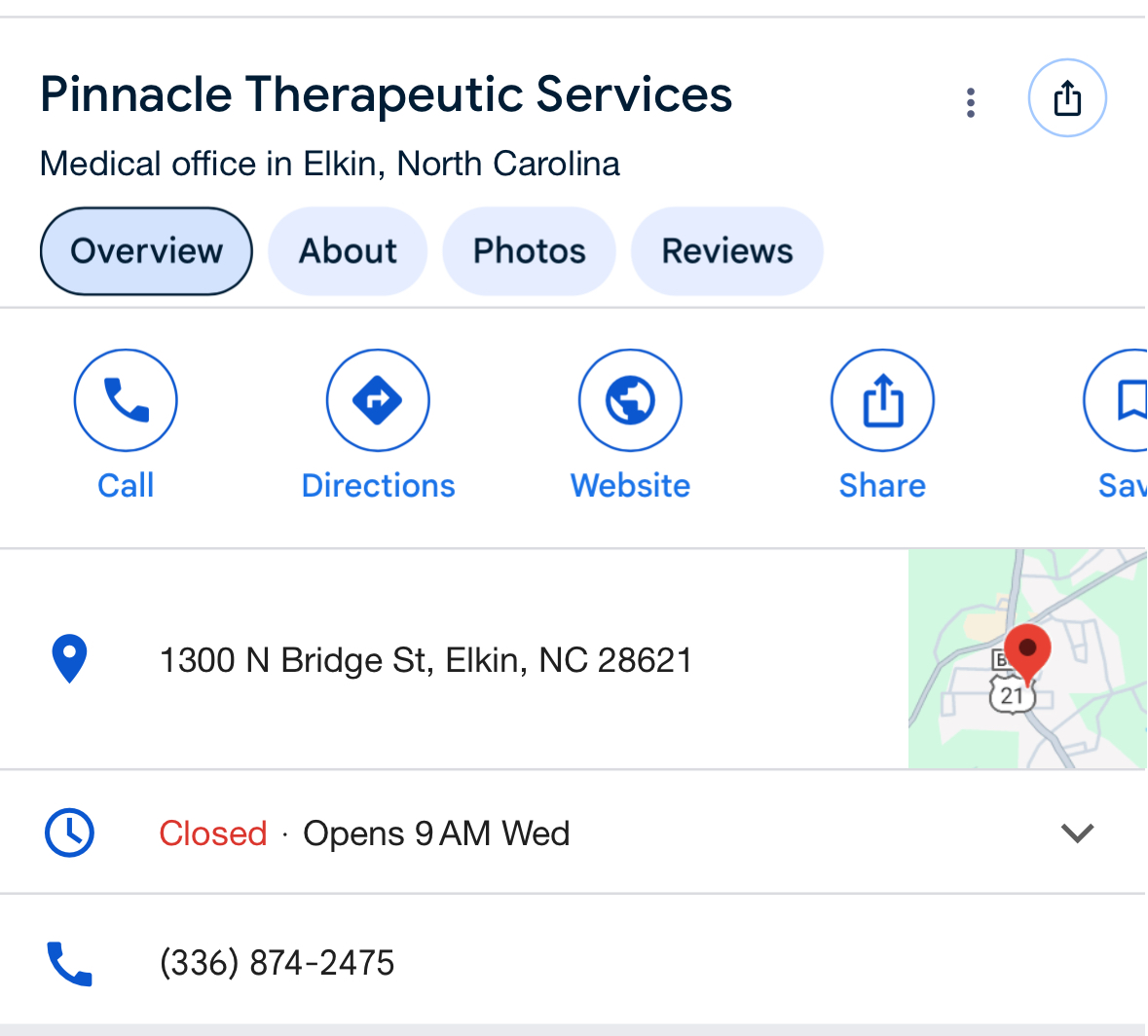Expand the opening hours chevron

1077,833
